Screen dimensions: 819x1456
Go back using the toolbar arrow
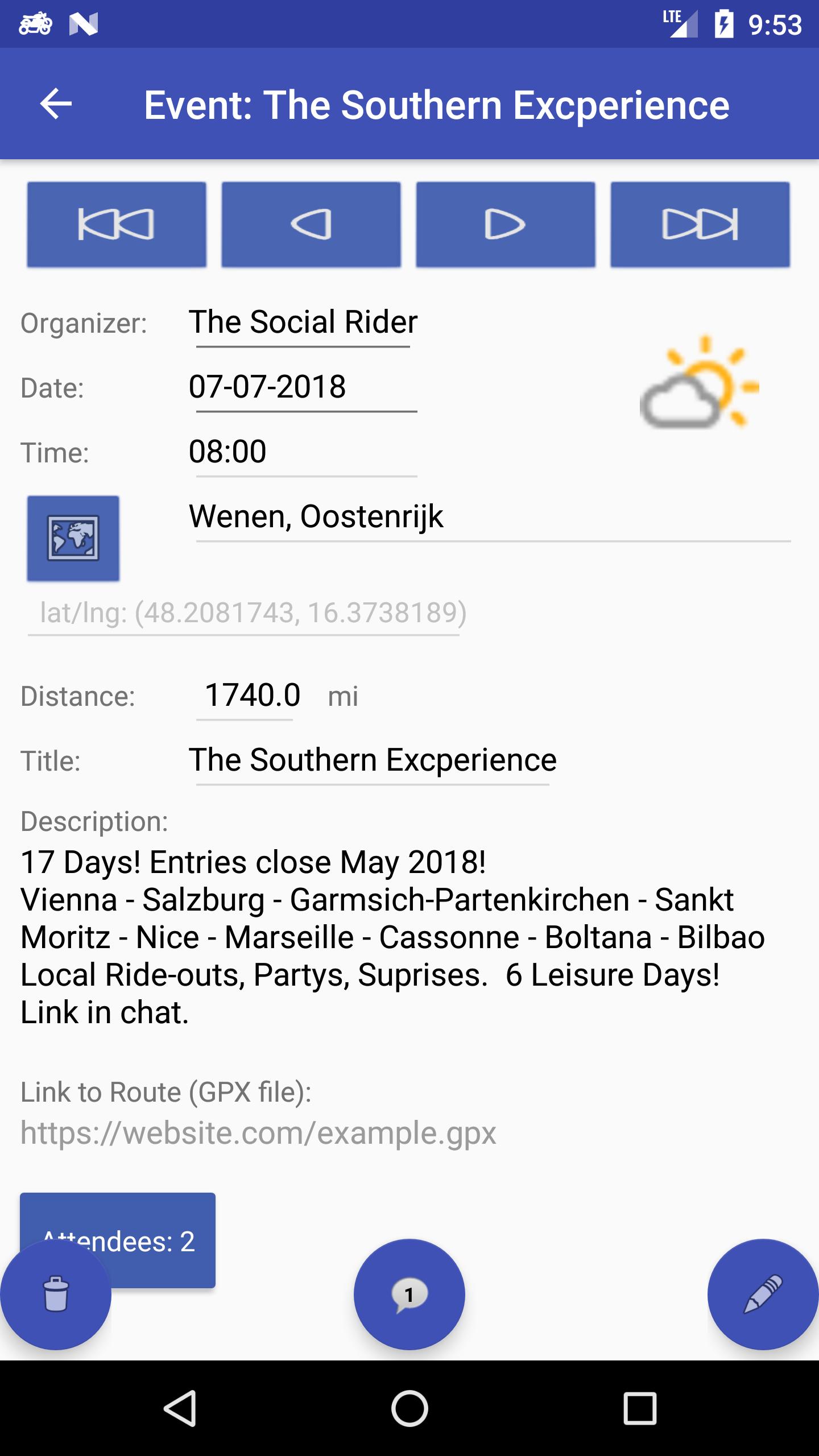click(56, 104)
